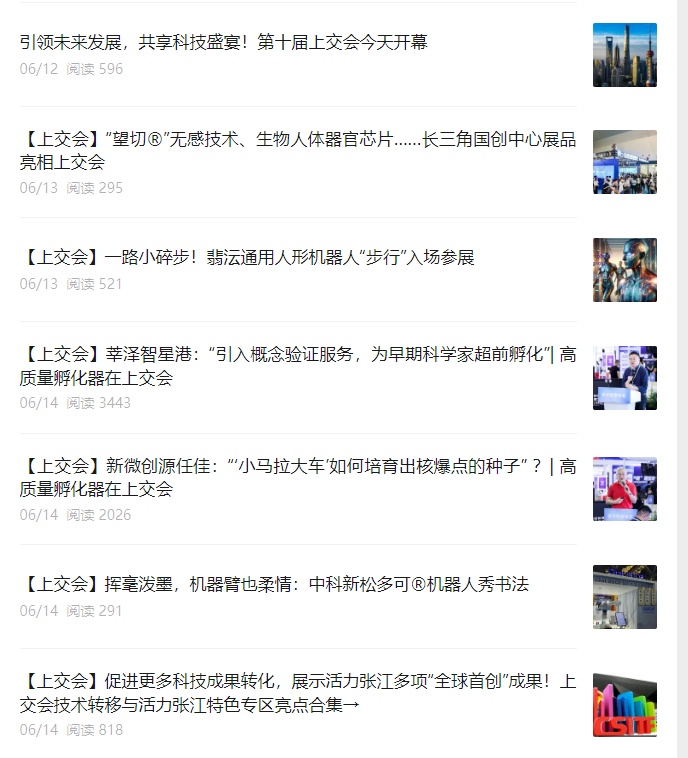Open the 新微创源任佳 article
This screenshot has width=688, height=758.
click(297, 477)
